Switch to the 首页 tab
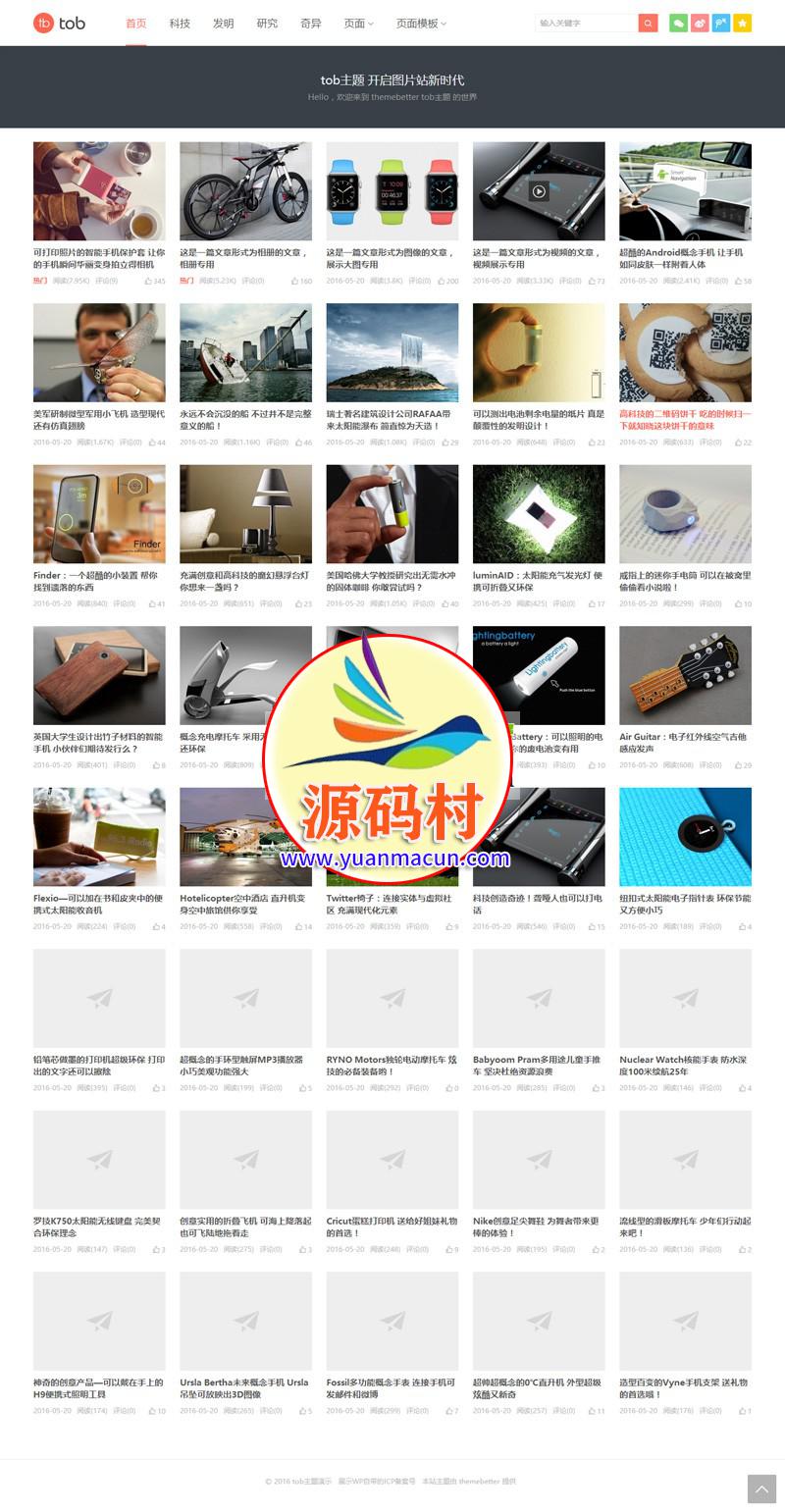The width and height of the screenshot is (785, 1512). [x=135, y=24]
